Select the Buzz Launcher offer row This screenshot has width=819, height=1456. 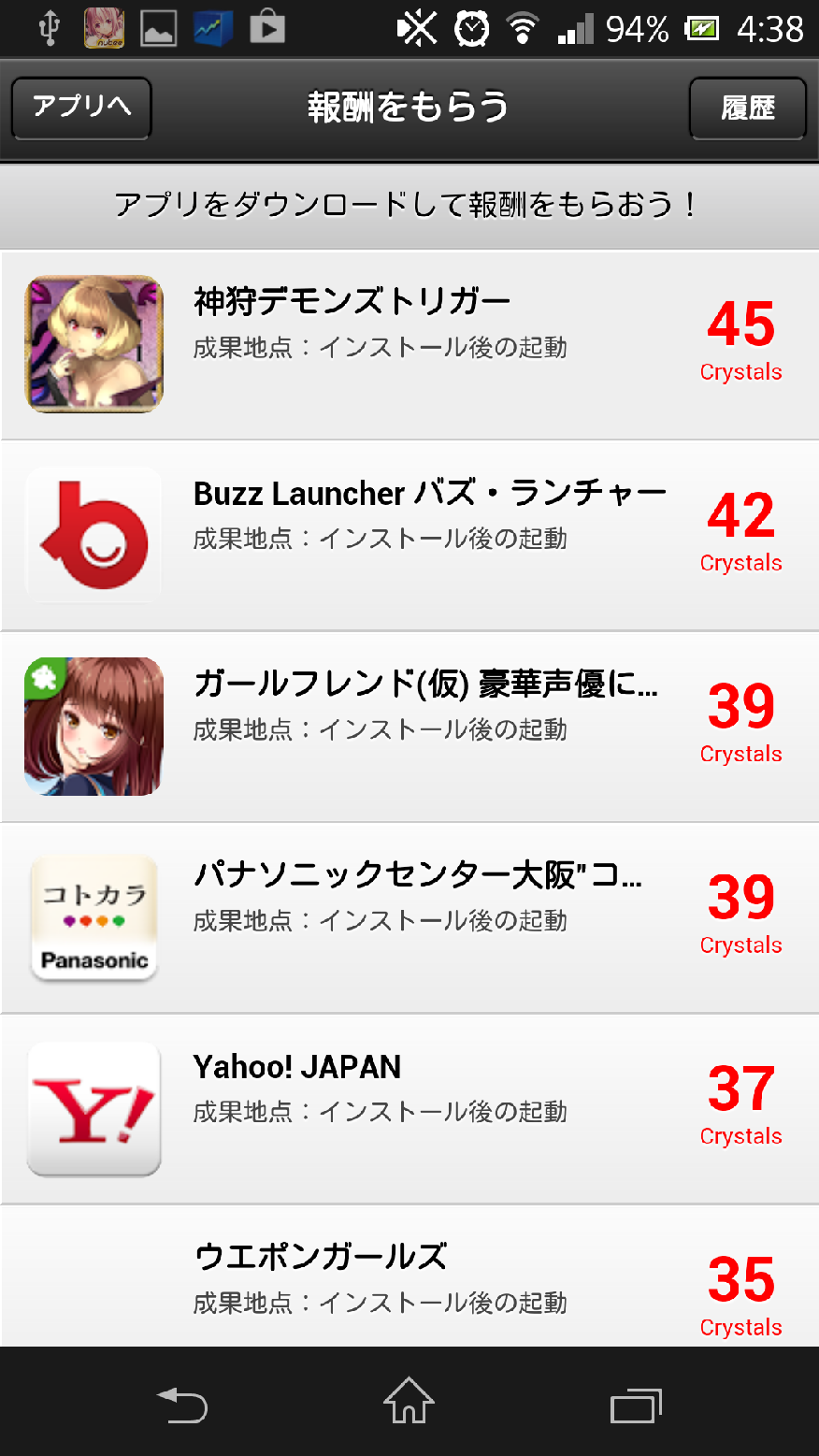[x=409, y=536]
